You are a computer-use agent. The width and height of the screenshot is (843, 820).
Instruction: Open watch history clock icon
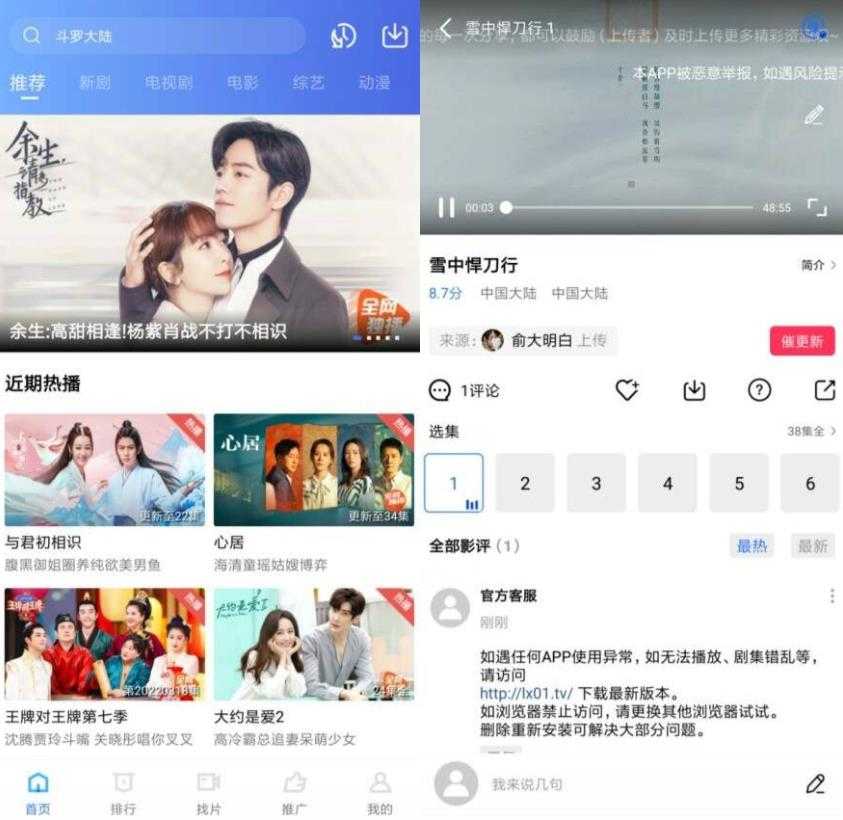[343, 36]
